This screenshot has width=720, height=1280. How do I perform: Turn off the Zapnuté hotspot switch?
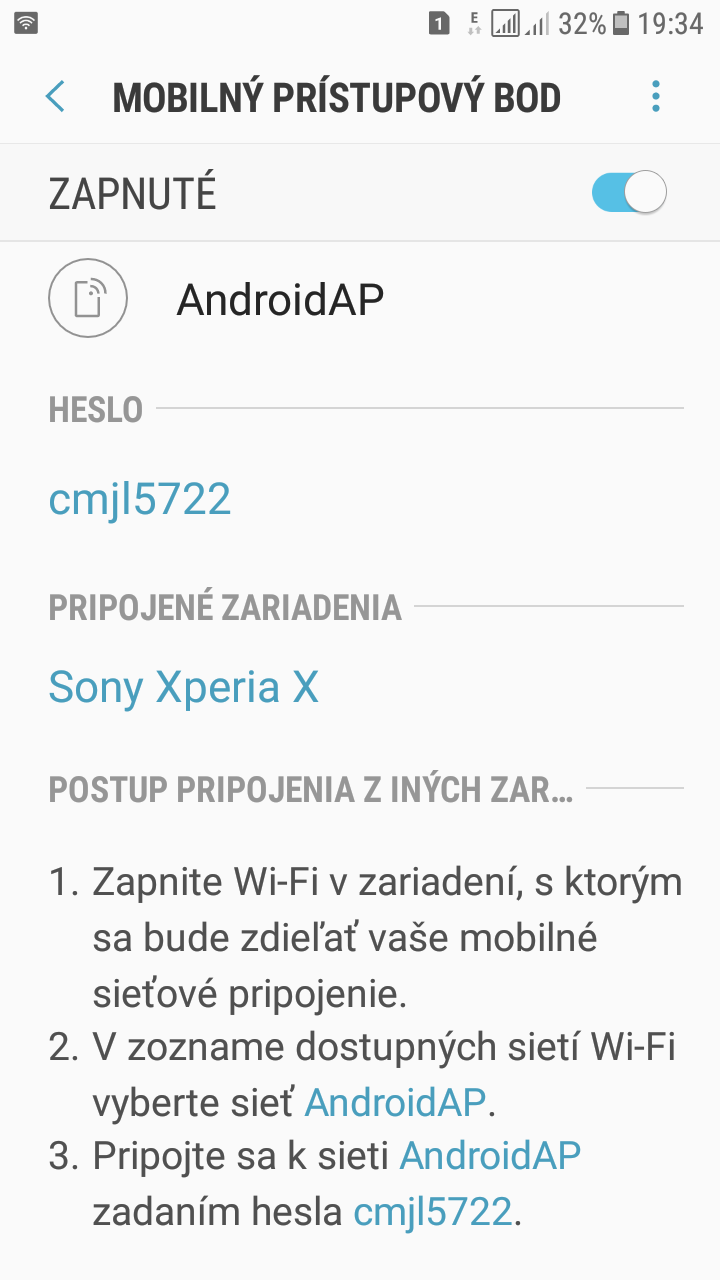(x=629, y=192)
